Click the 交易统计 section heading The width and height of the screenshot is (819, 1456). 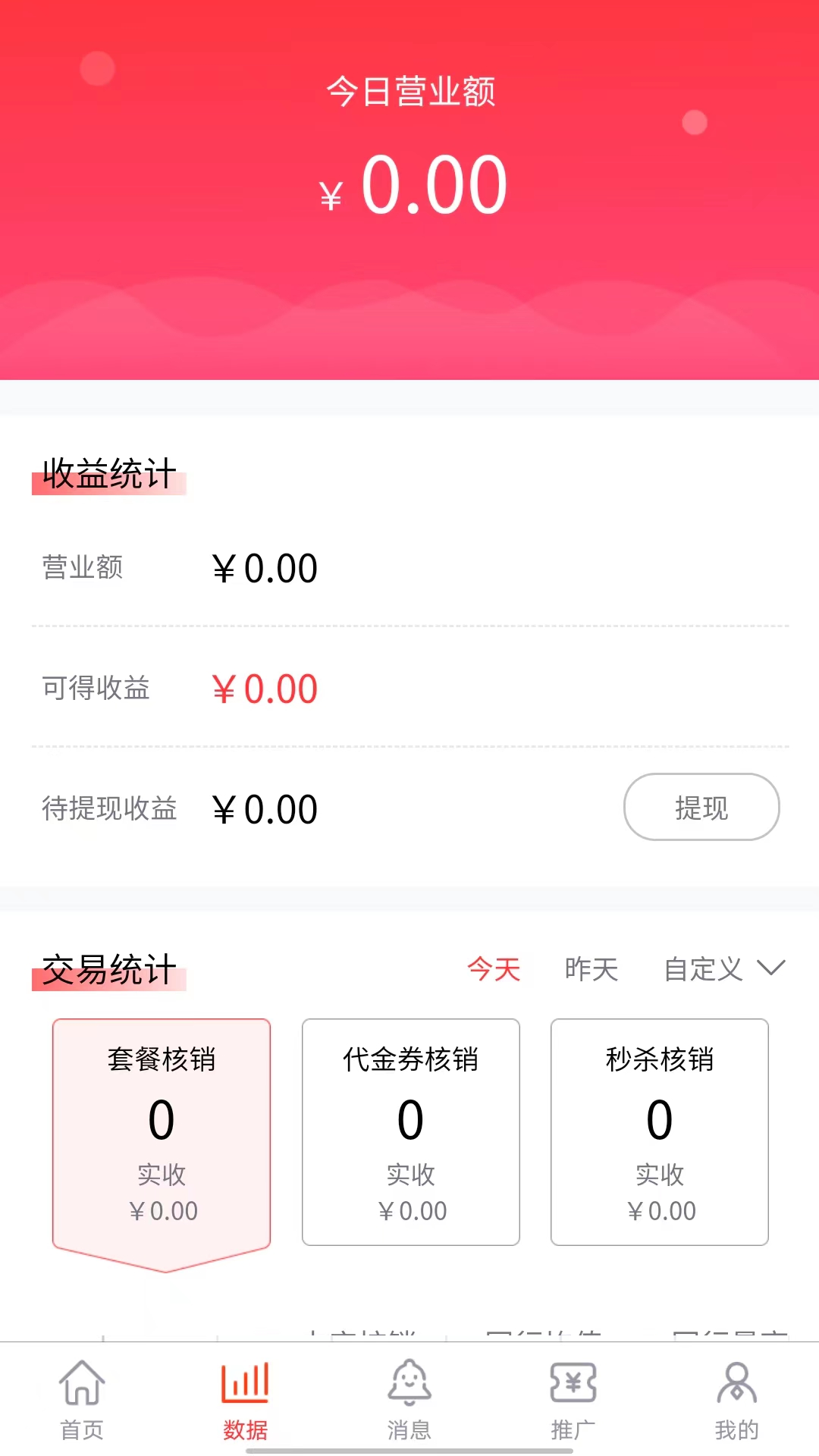coord(108,968)
